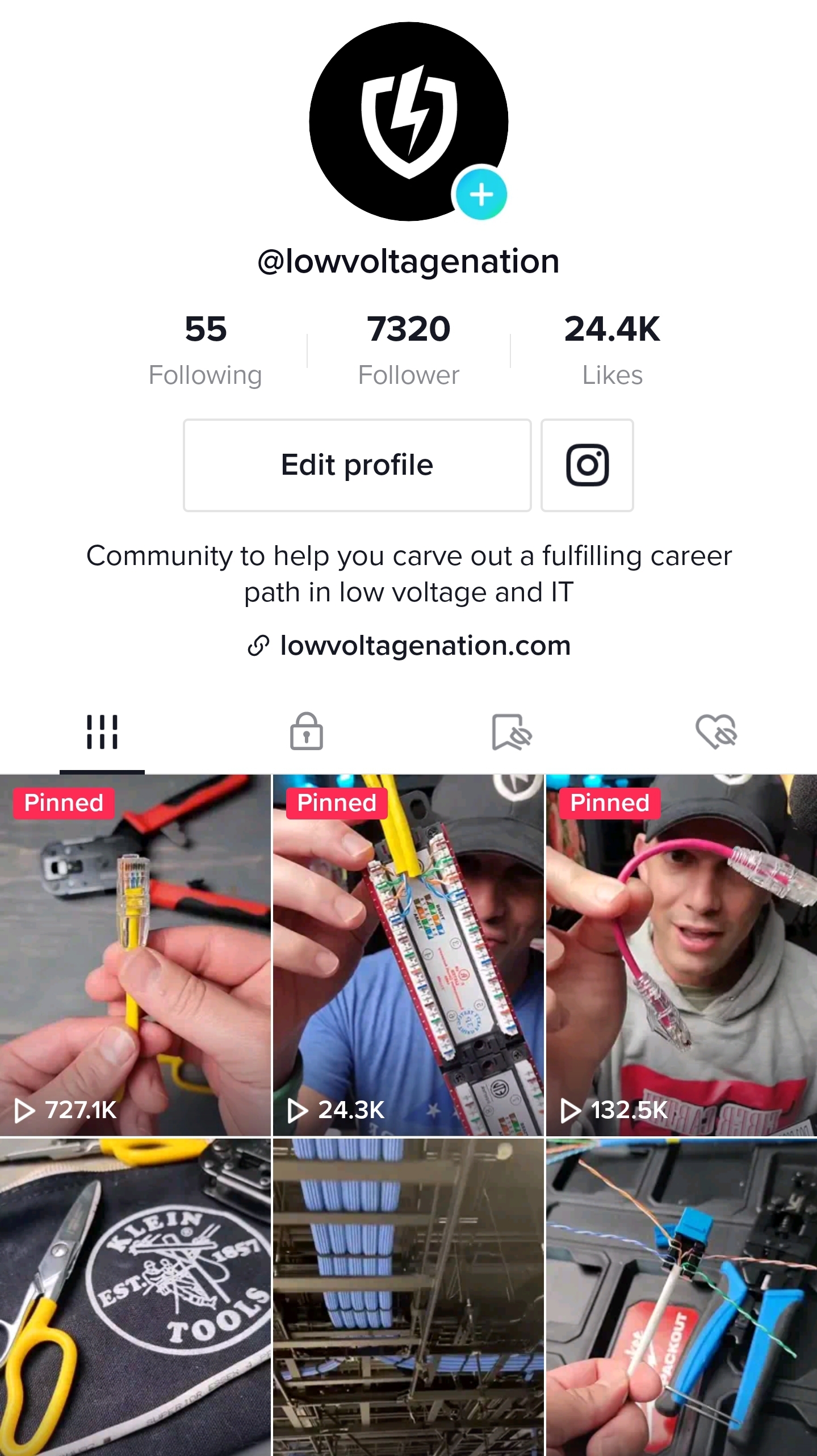This screenshot has height=1456, width=817.
Task: Open the hidden favorites bookmark tab
Action: [x=511, y=732]
